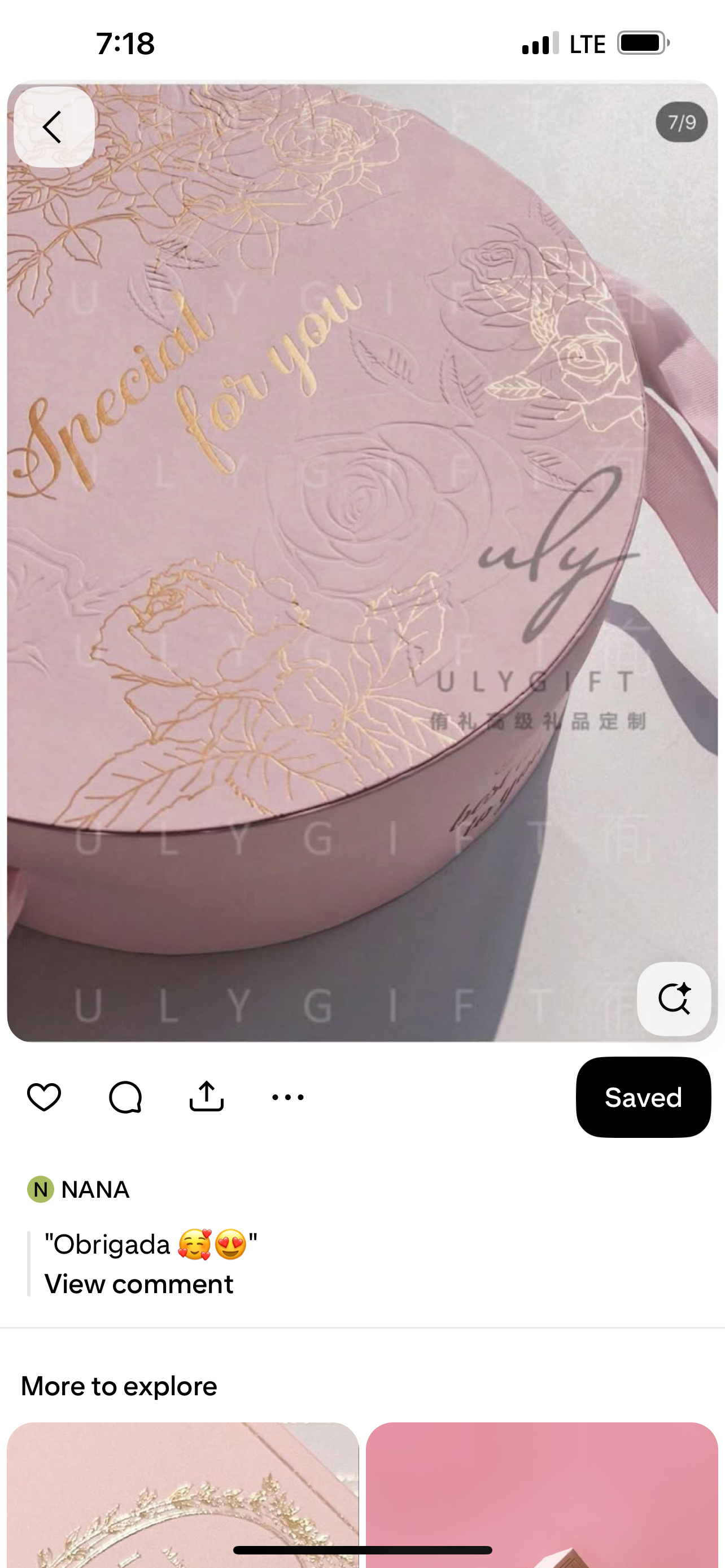The height and width of the screenshot is (1568, 725).
Task: Share this pin
Action: tap(206, 1097)
